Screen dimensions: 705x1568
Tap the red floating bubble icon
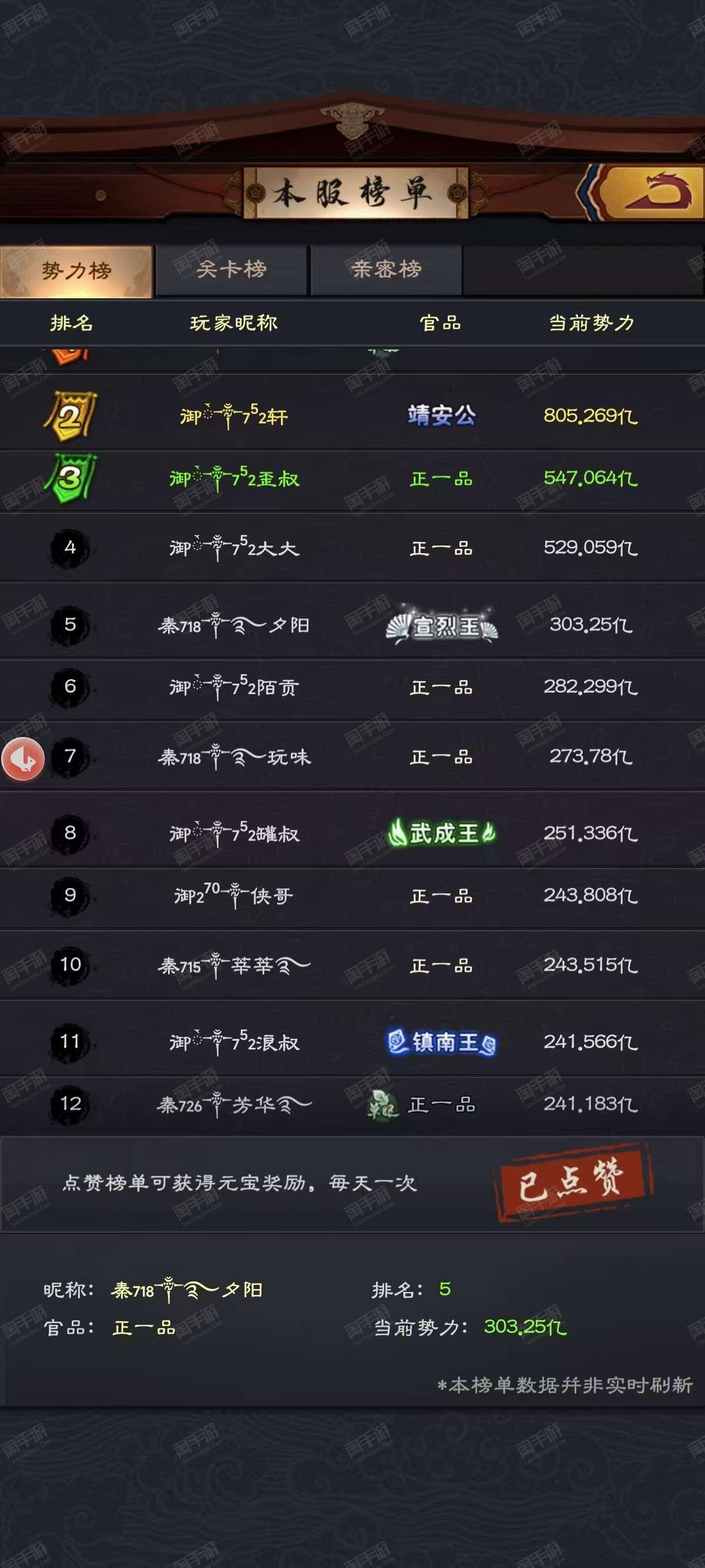pos(23,758)
